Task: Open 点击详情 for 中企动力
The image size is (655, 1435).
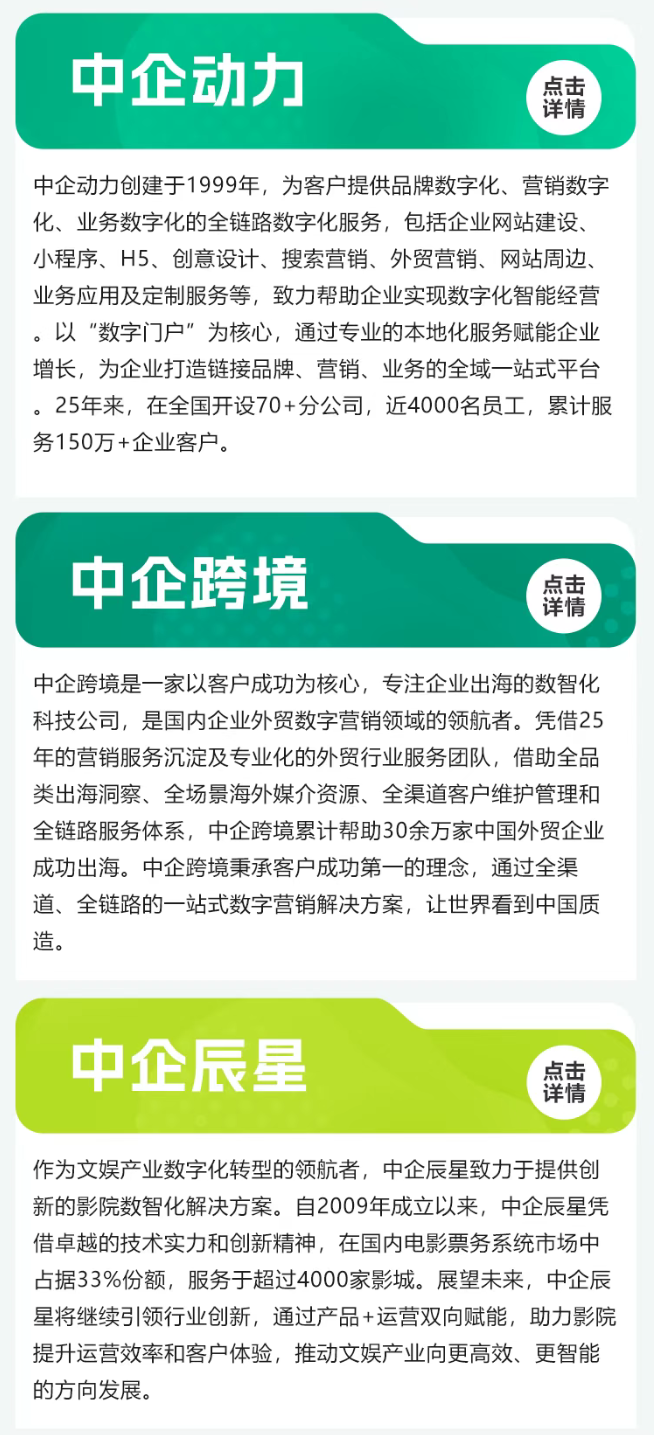Action: 563,97
